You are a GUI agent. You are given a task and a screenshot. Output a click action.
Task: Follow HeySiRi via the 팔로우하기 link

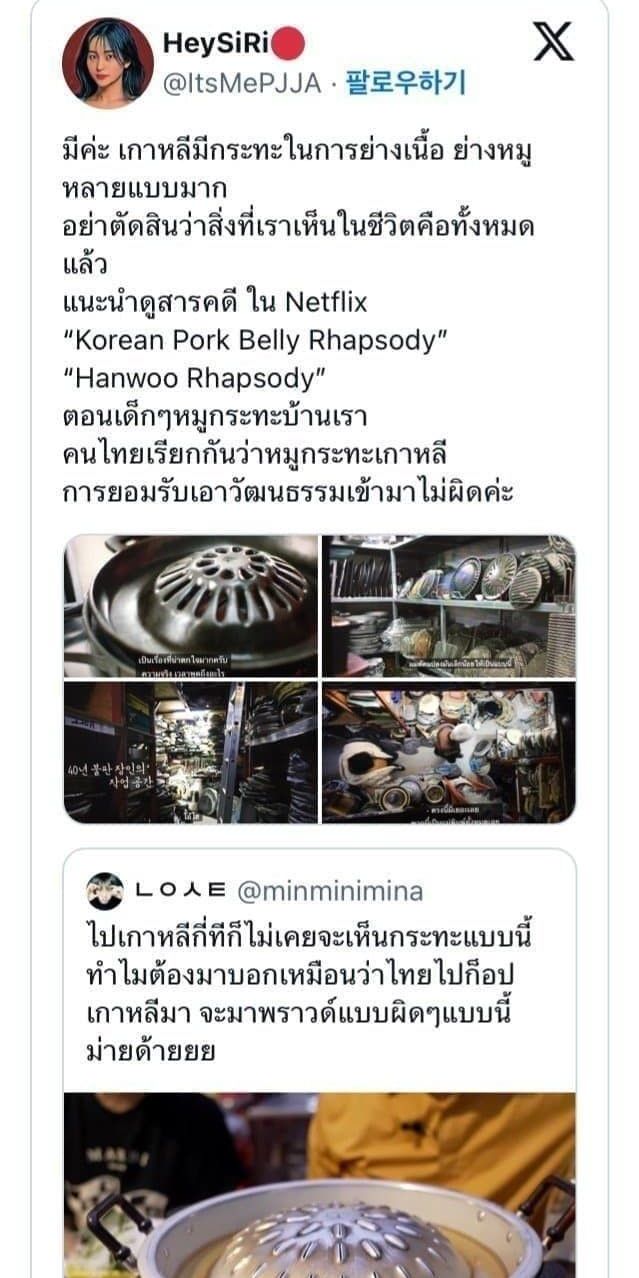406,83
